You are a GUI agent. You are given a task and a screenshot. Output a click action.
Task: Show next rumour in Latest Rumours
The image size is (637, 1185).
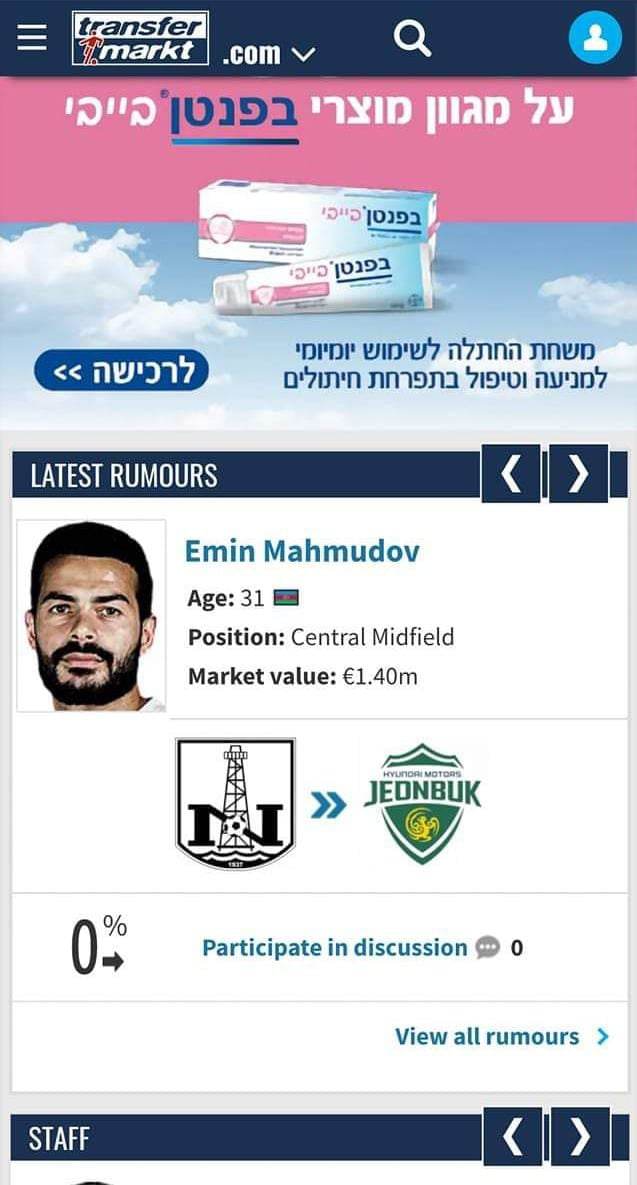578,474
